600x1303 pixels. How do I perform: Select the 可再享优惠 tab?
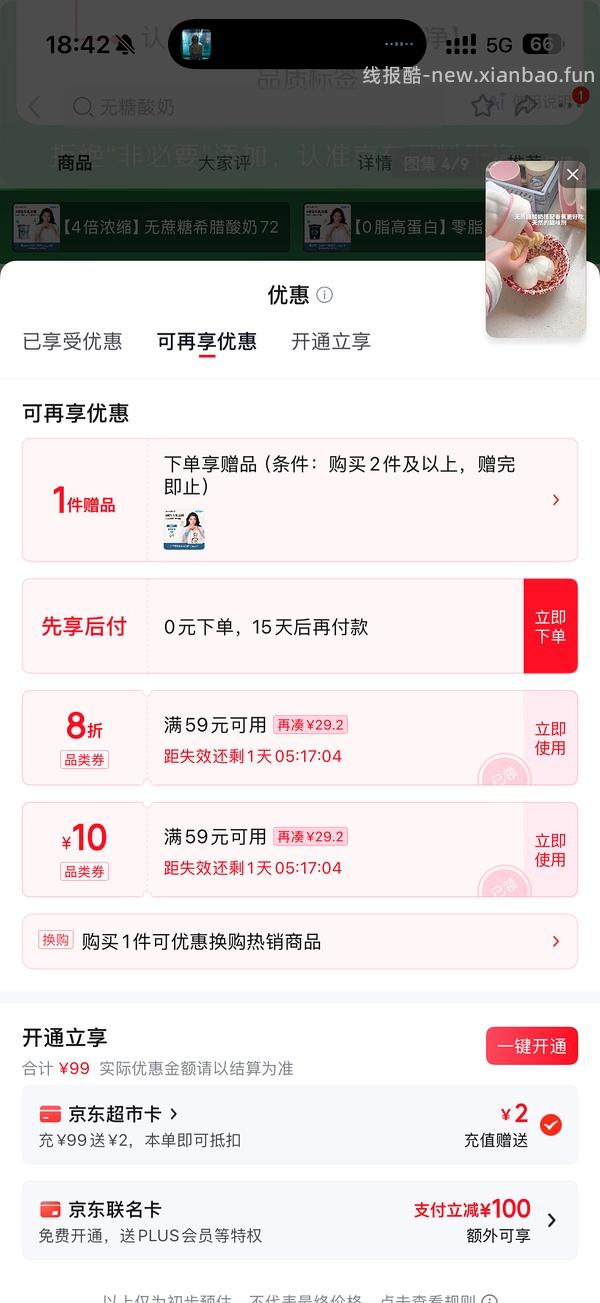point(207,341)
